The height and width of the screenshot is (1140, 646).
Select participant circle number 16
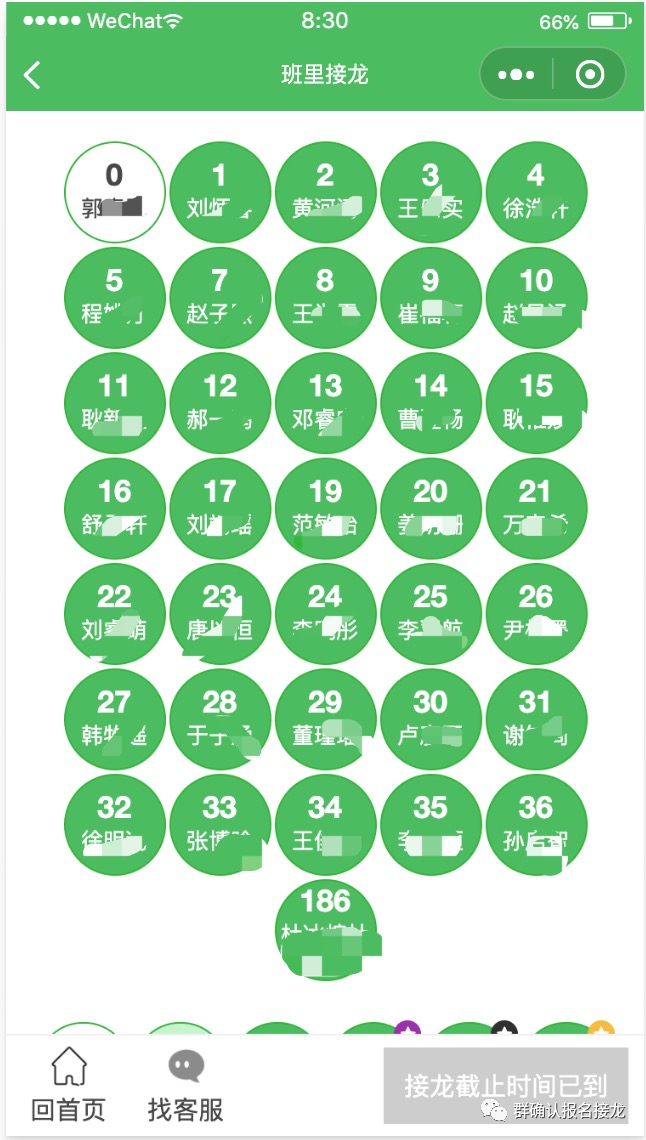[115, 508]
